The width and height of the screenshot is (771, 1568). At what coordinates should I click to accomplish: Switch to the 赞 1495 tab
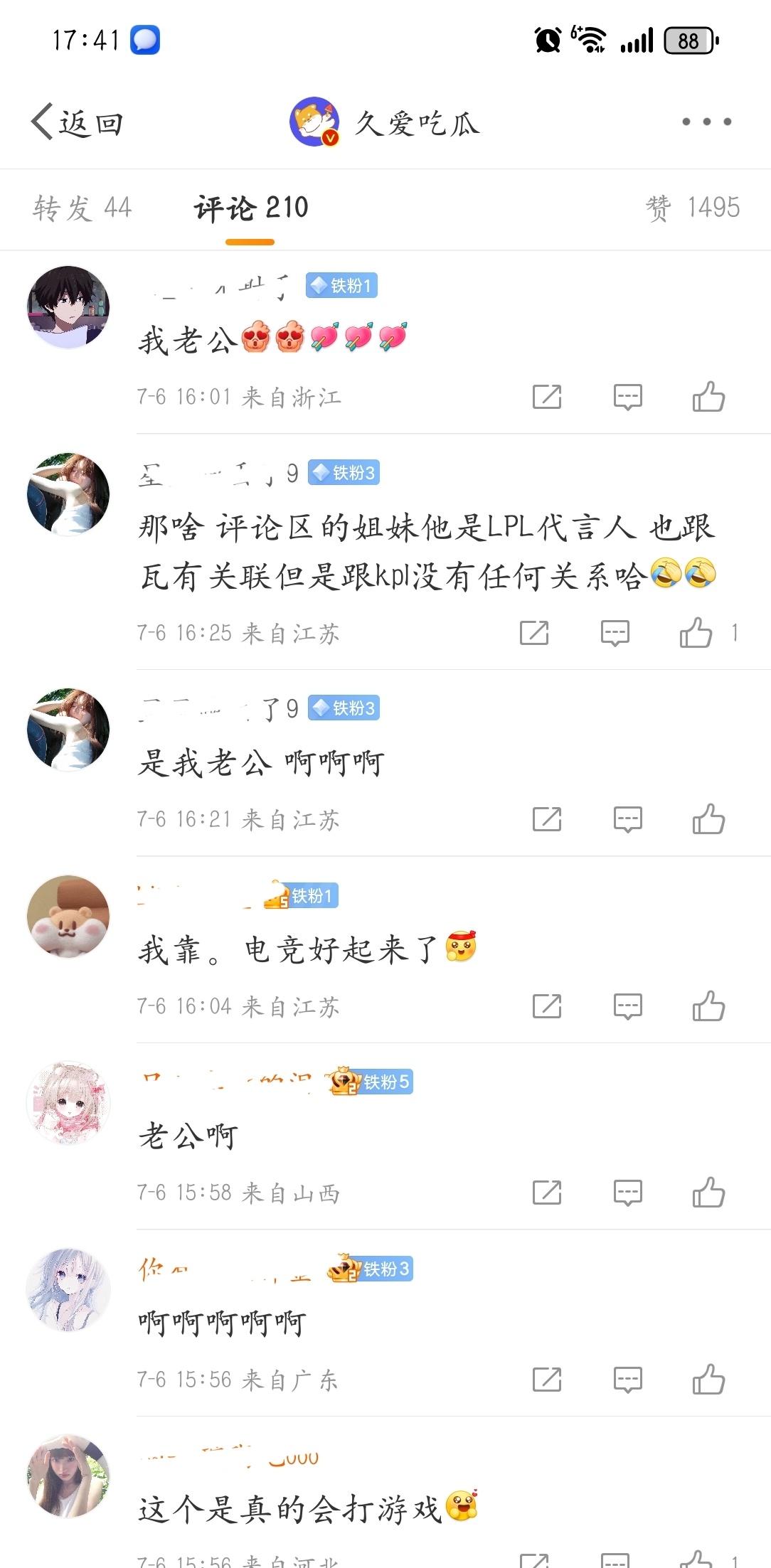point(692,208)
